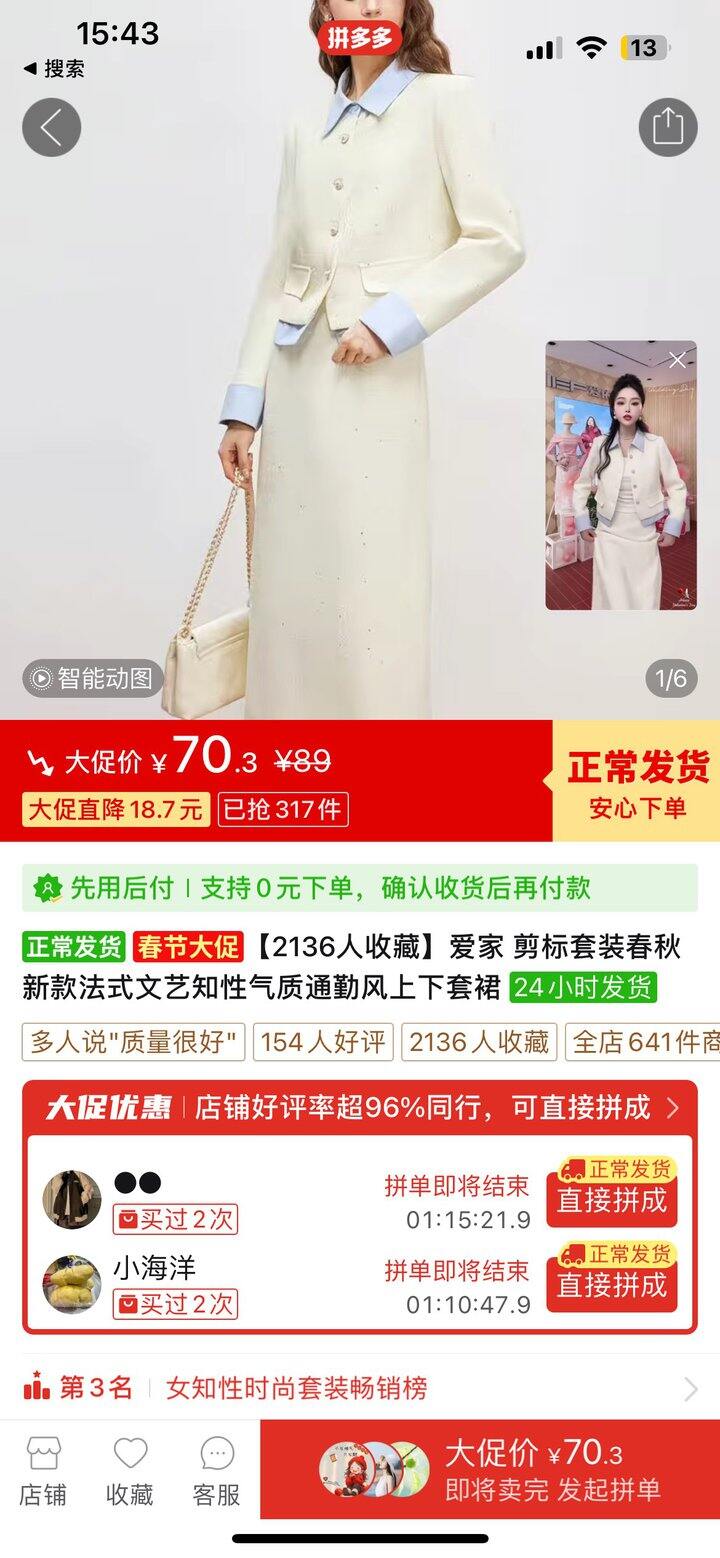The height and width of the screenshot is (1558, 720).
Task: Join ●● user's group with 直接拼成
Action: 611,1200
